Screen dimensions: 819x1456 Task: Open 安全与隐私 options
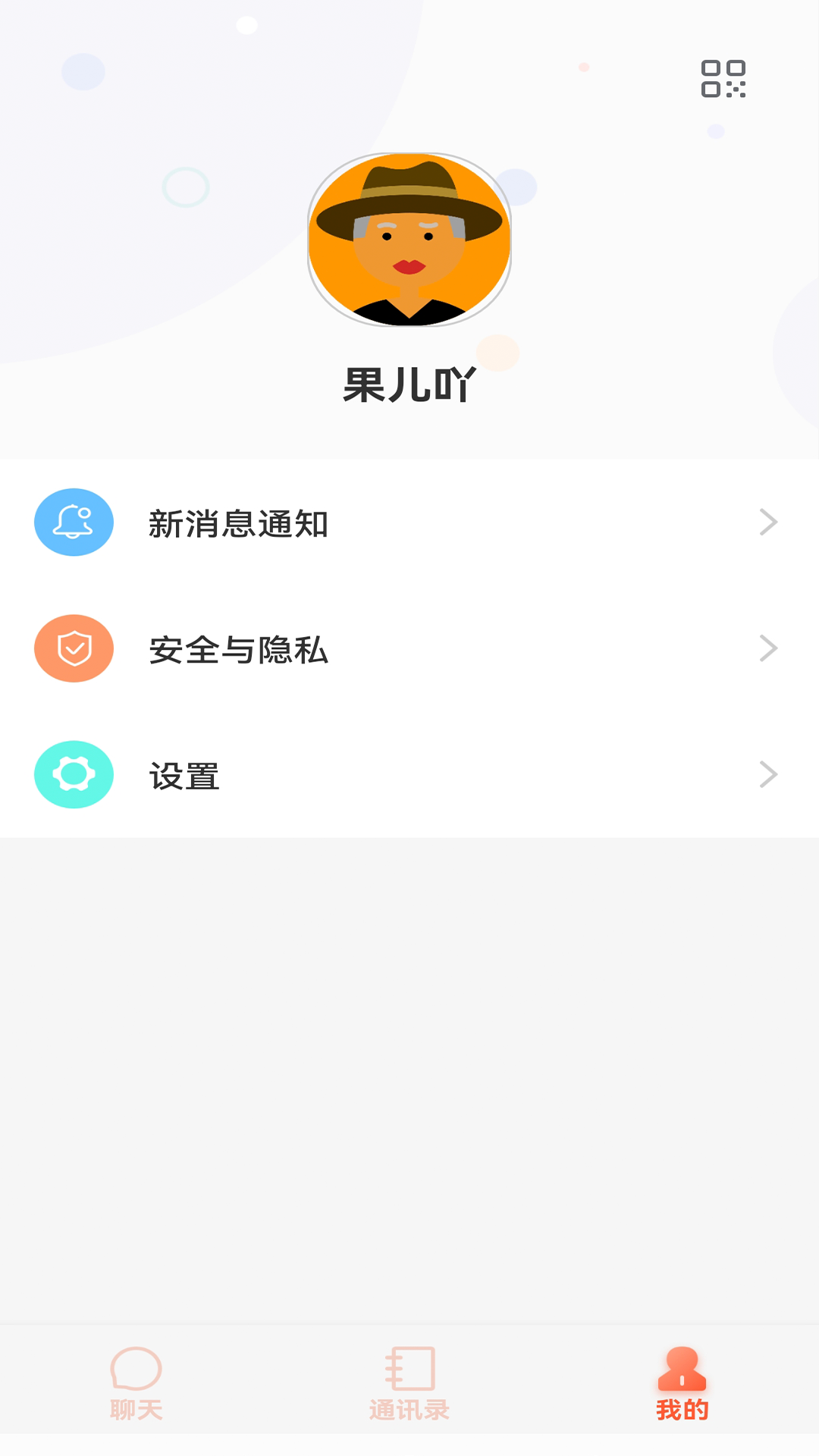click(x=409, y=649)
